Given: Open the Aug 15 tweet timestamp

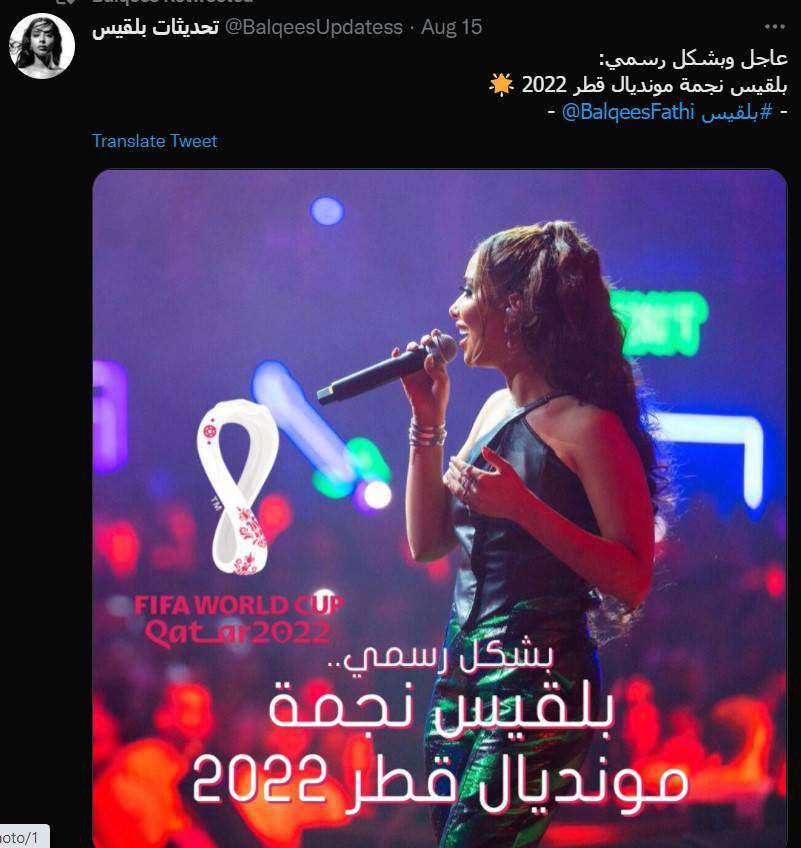Looking at the screenshot, I should tap(451, 27).
